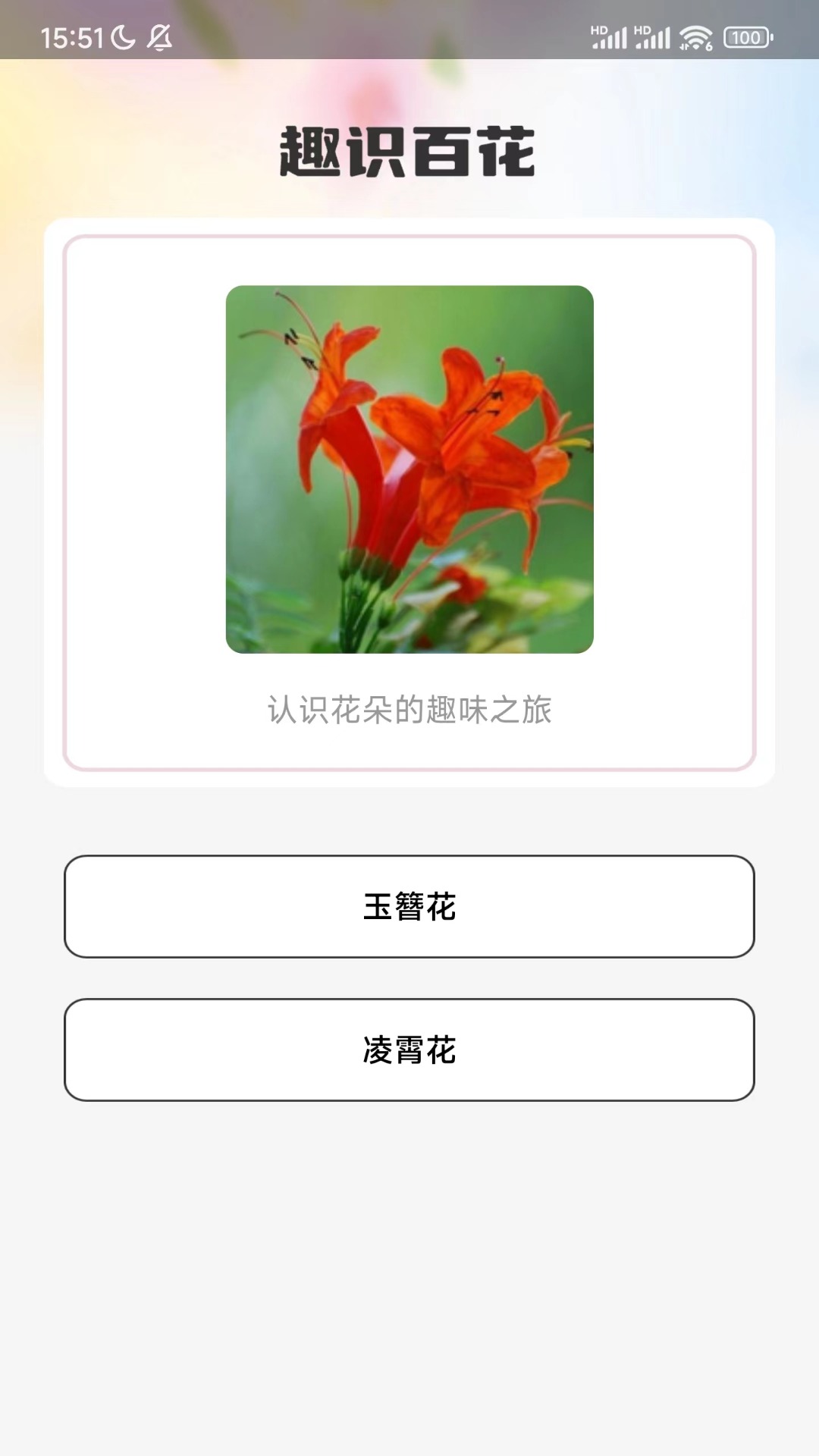
Task: Choose the 玉簪花 answer option
Action: tap(409, 907)
